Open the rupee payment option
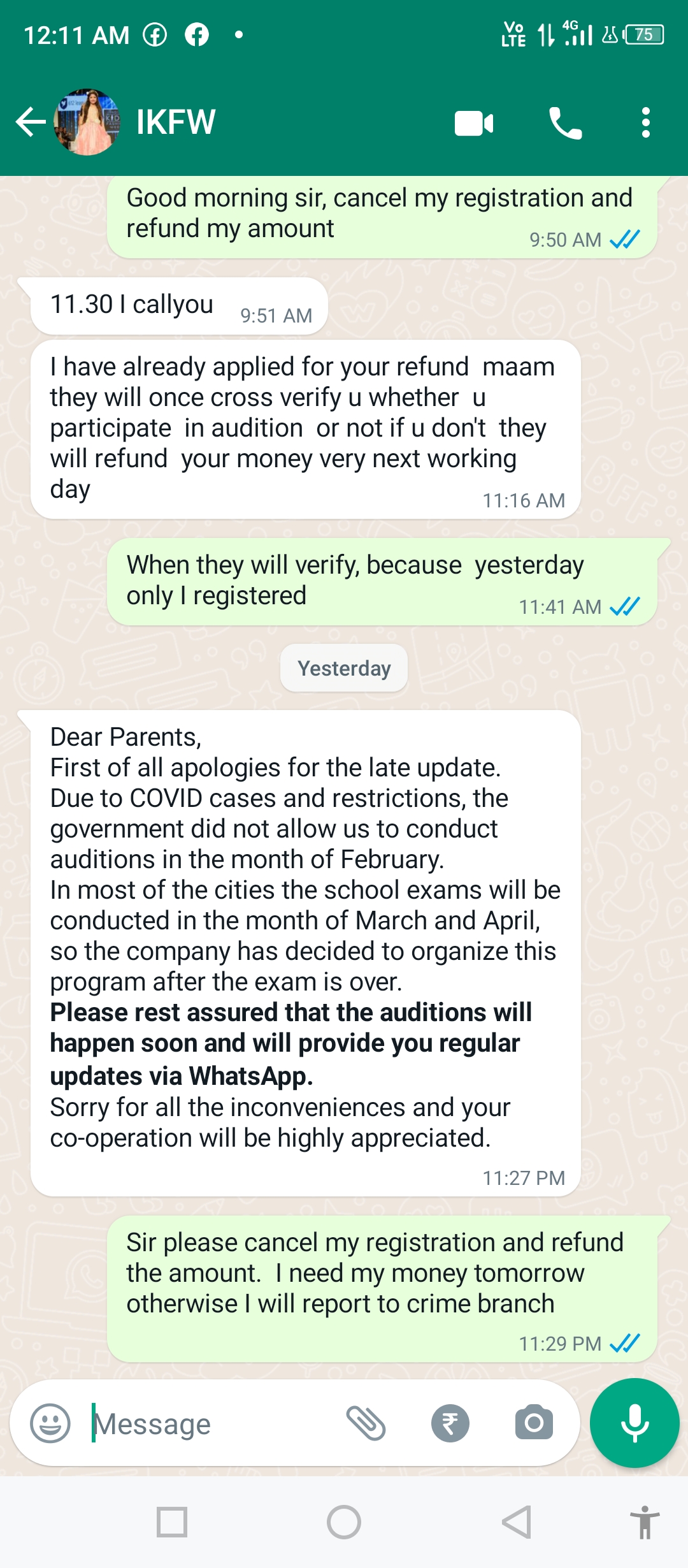 point(450,1423)
